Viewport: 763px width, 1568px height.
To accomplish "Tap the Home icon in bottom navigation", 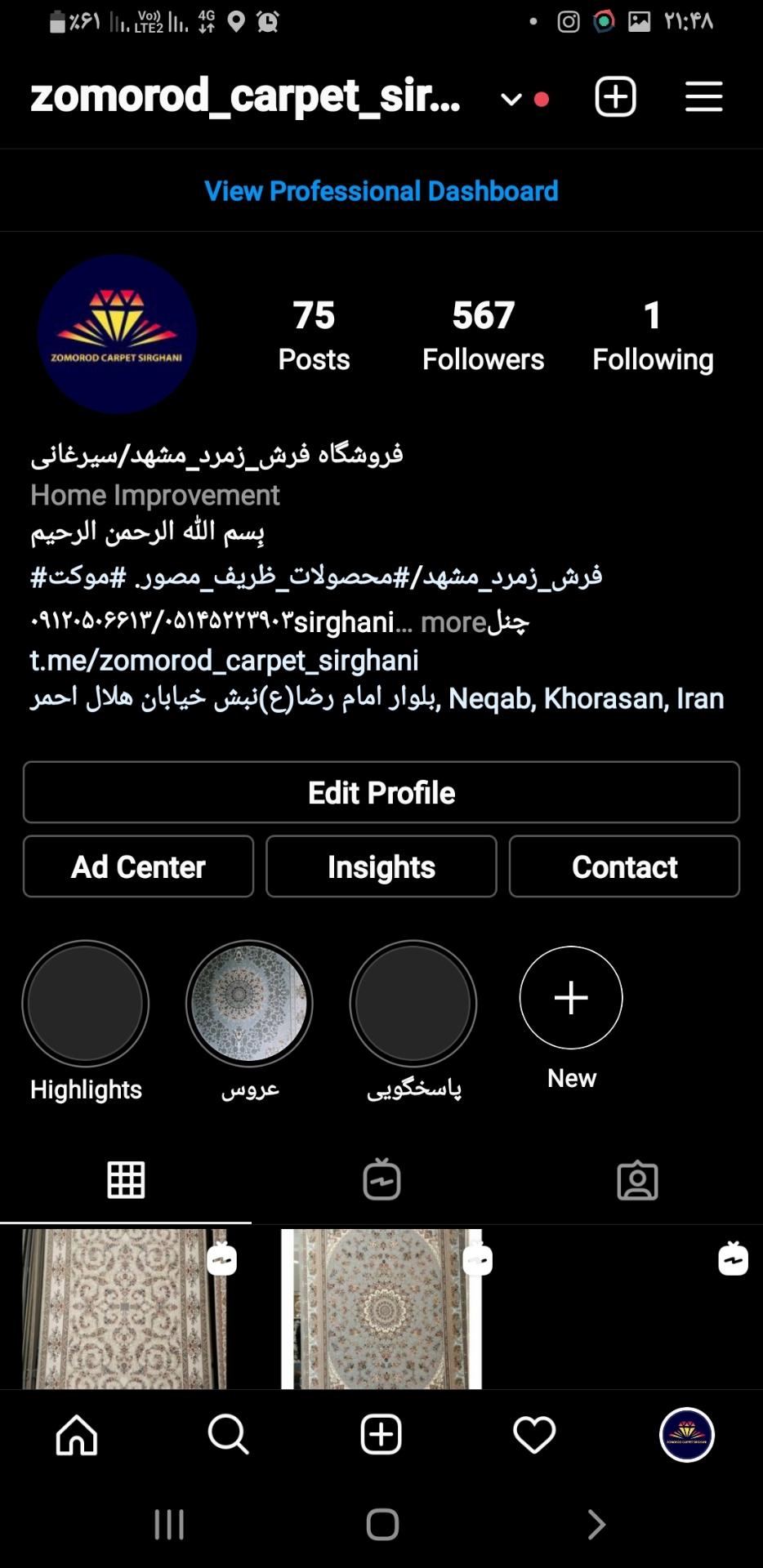I will point(75,1436).
